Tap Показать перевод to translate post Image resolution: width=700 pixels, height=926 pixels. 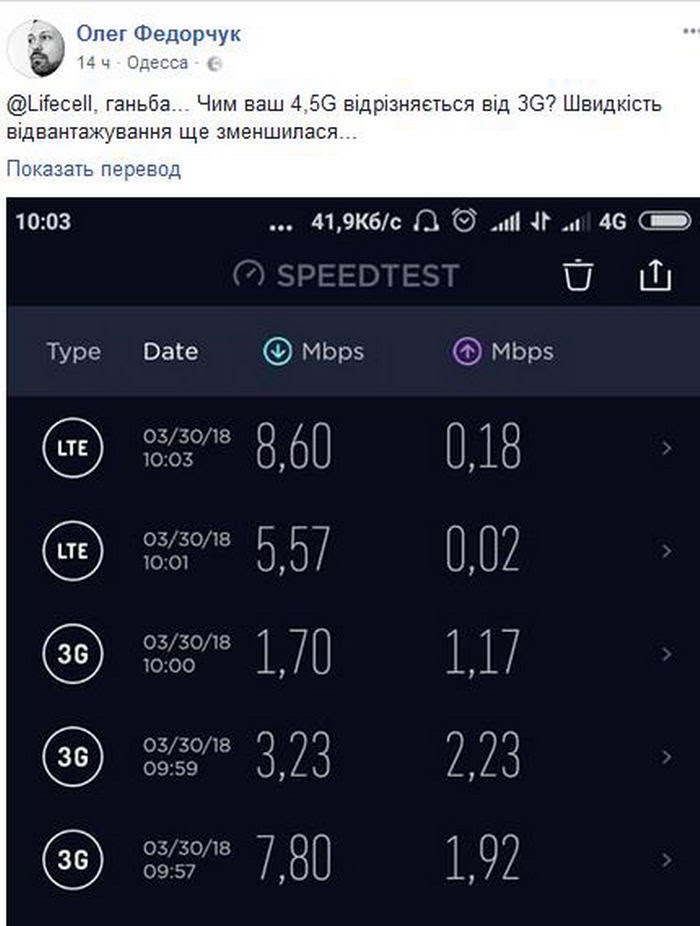coord(94,169)
